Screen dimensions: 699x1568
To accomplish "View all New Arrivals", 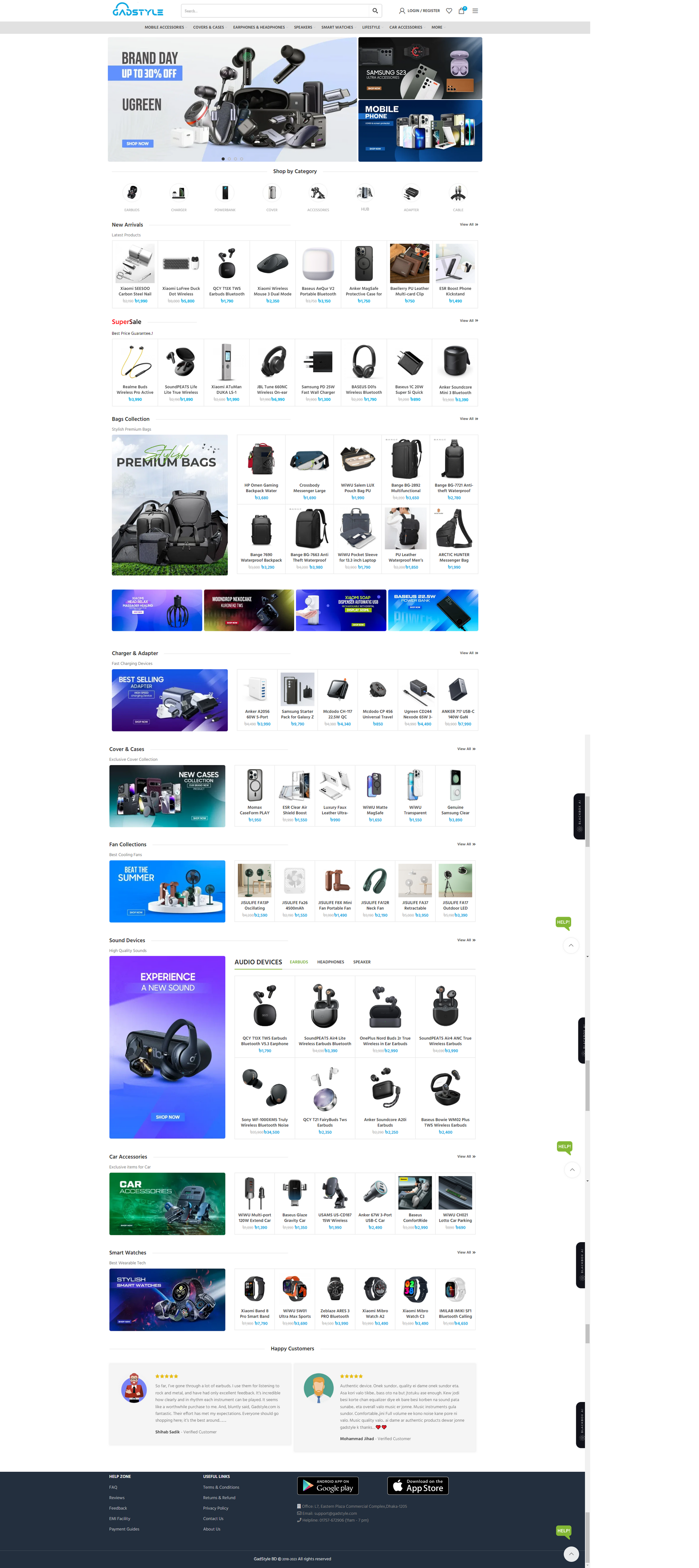I will coord(469,225).
